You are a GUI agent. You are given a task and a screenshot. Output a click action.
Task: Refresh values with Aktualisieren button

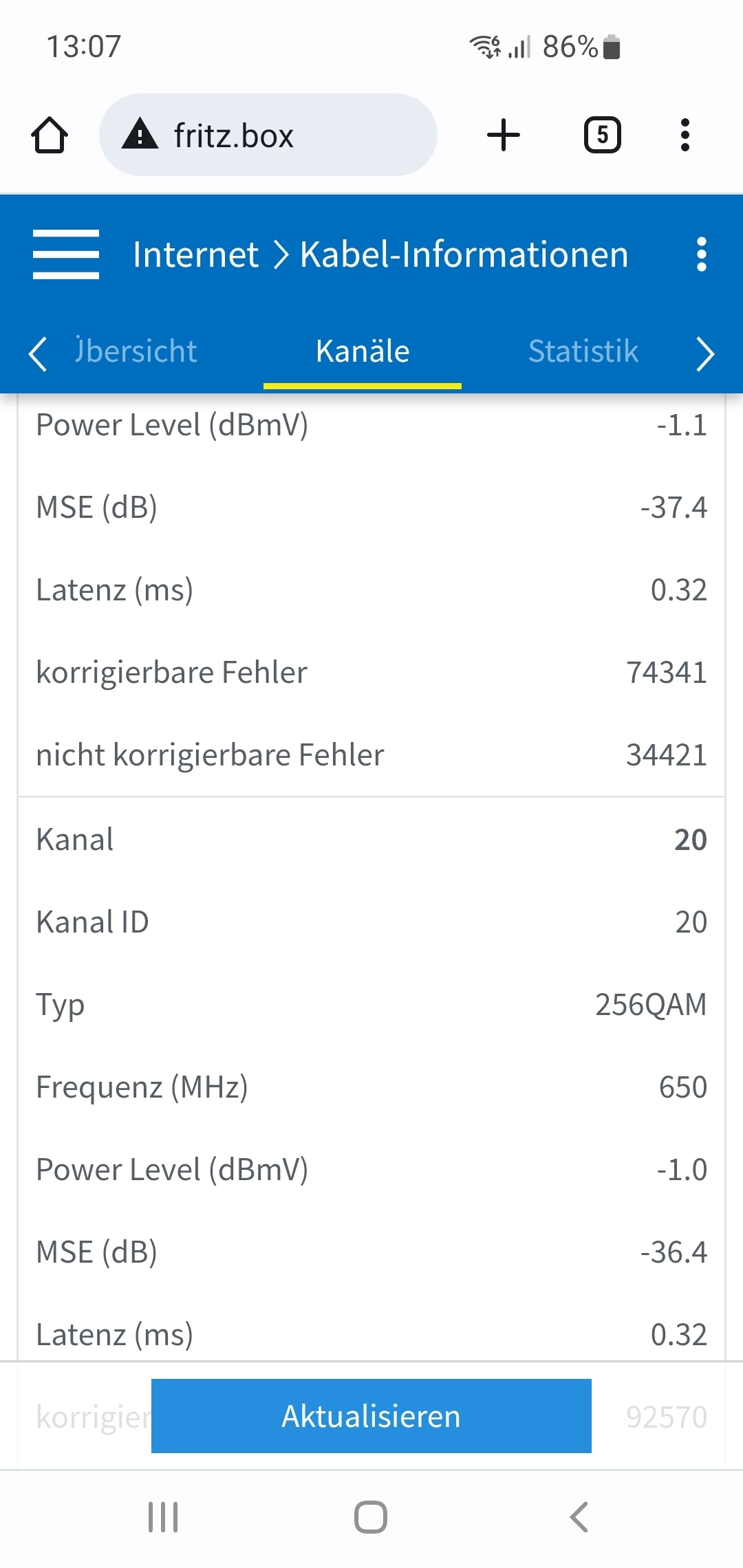(x=371, y=1416)
